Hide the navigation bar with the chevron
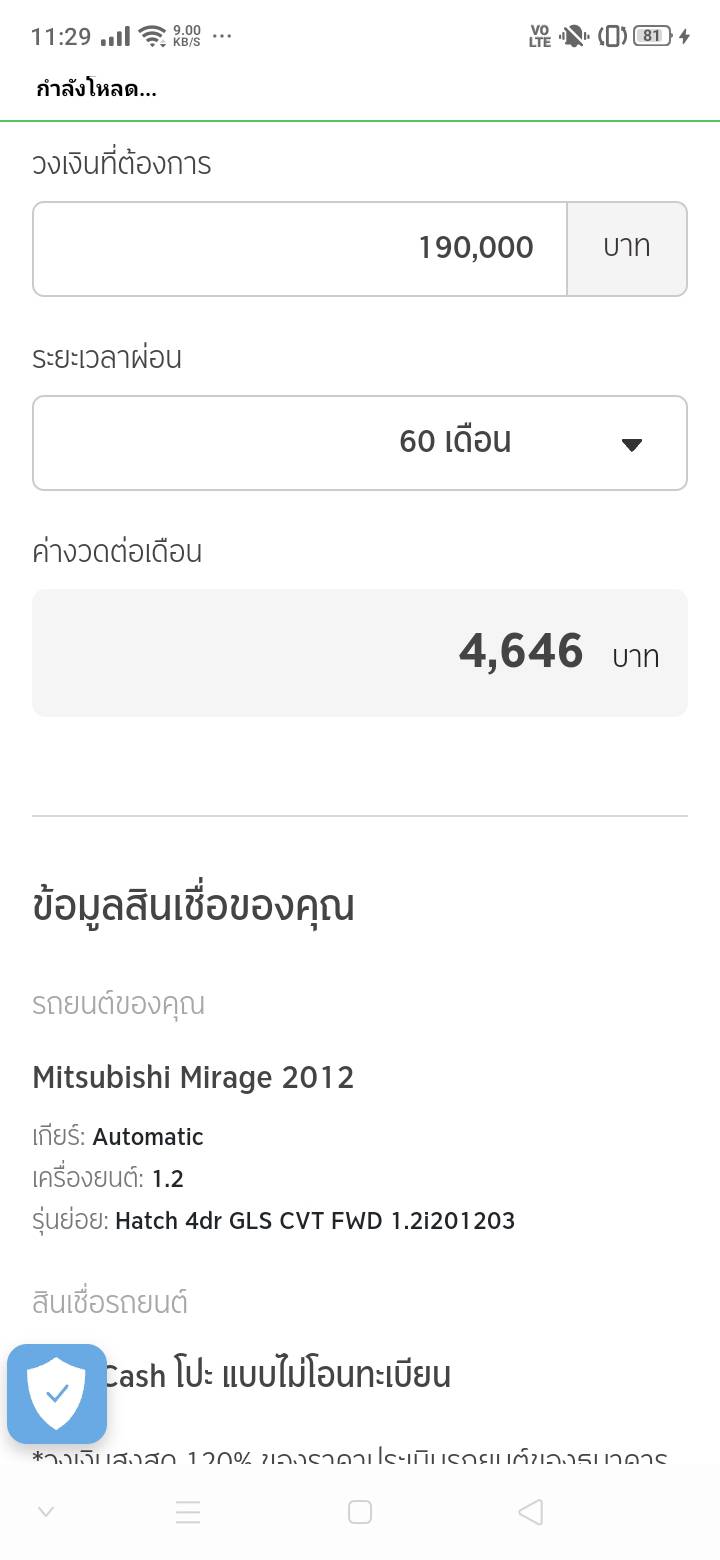The width and height of the screenshot is (720, 1560). [45, 1512]
